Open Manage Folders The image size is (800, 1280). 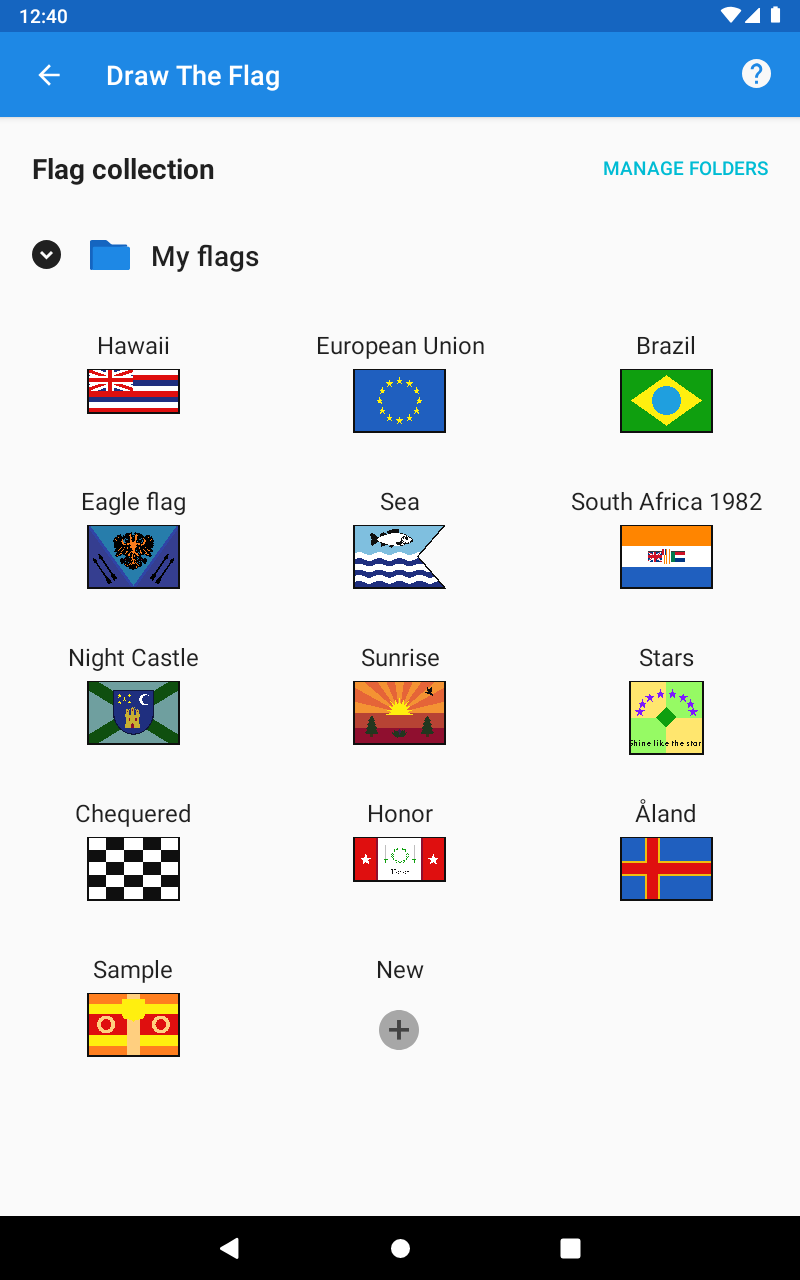pyautogui.click(x=686, y=169)
